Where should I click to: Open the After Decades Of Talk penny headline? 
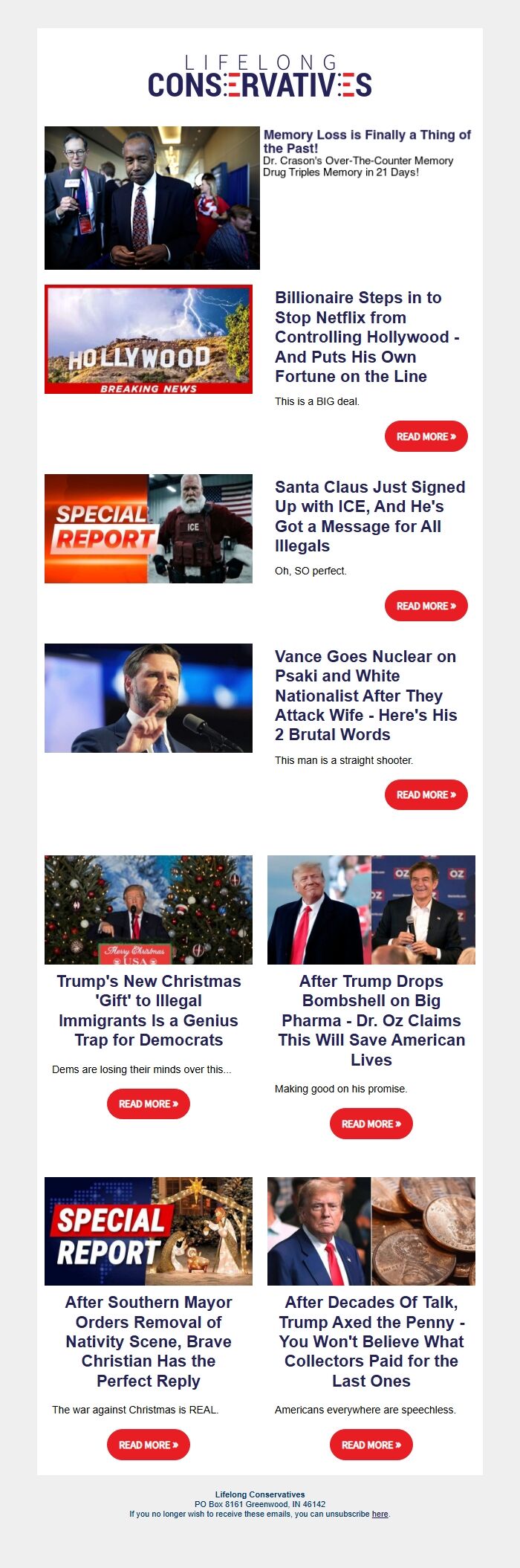[371, 1341]
